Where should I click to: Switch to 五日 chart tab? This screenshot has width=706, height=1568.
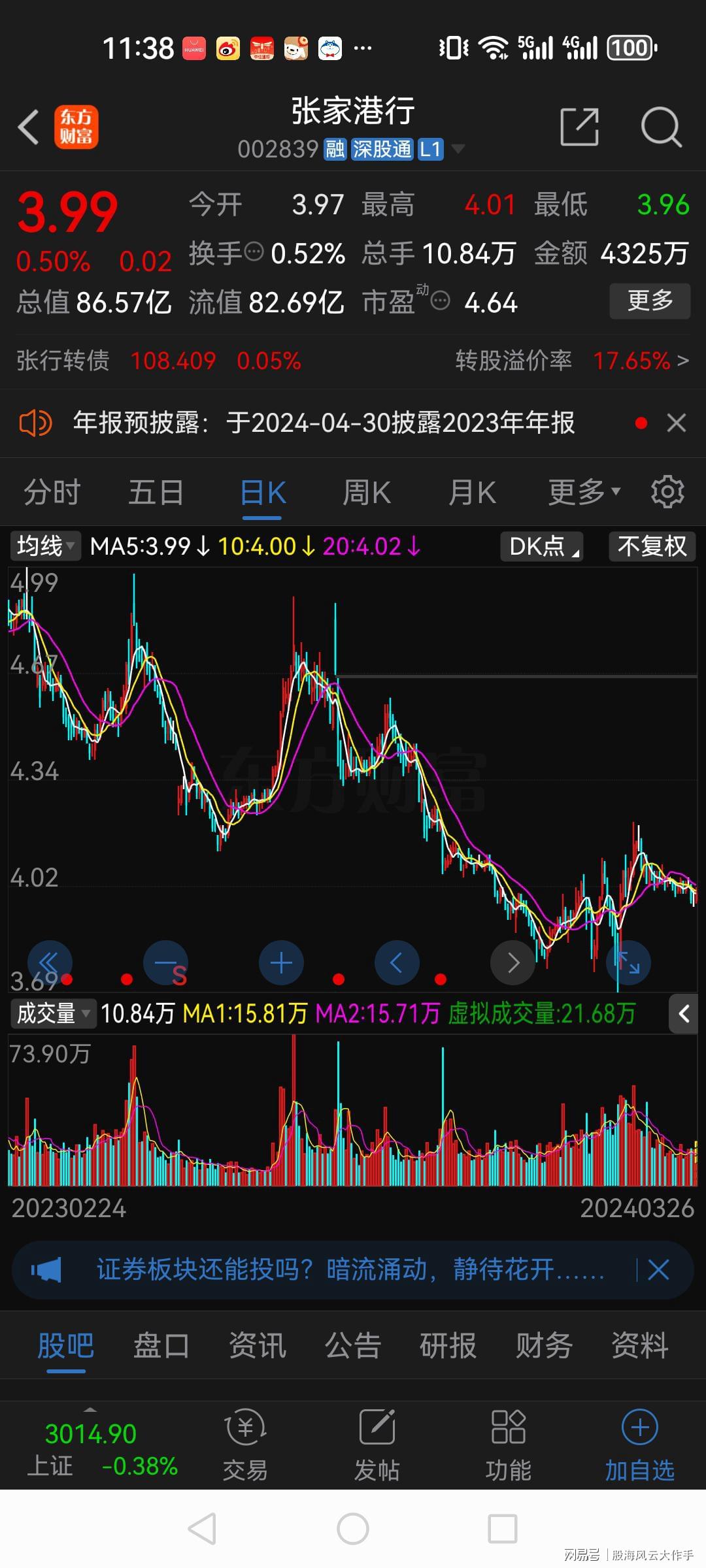click(x=156, y=493)
